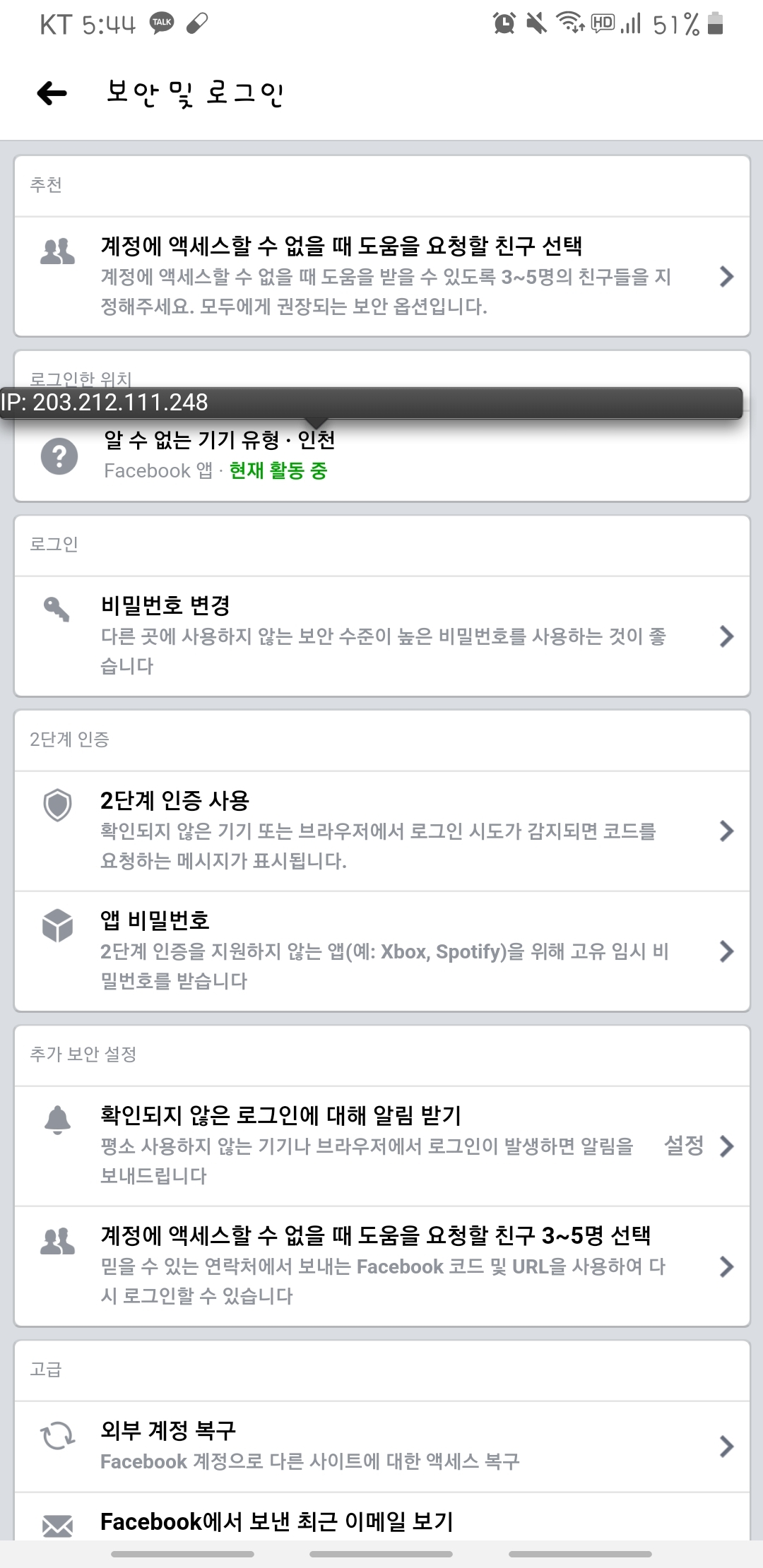Open 앱 비밀번호

pyautogui.click(x=381, y=951)
